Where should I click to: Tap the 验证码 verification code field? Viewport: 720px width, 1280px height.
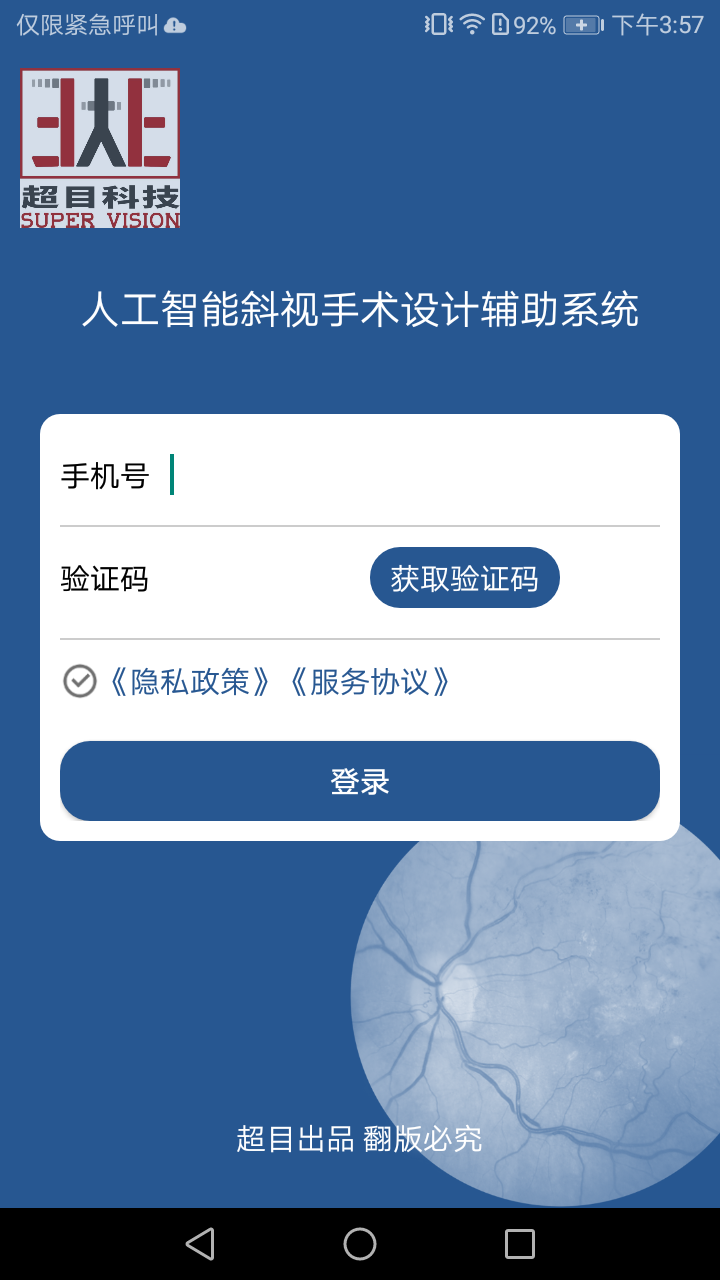click(x=200, y=580)
